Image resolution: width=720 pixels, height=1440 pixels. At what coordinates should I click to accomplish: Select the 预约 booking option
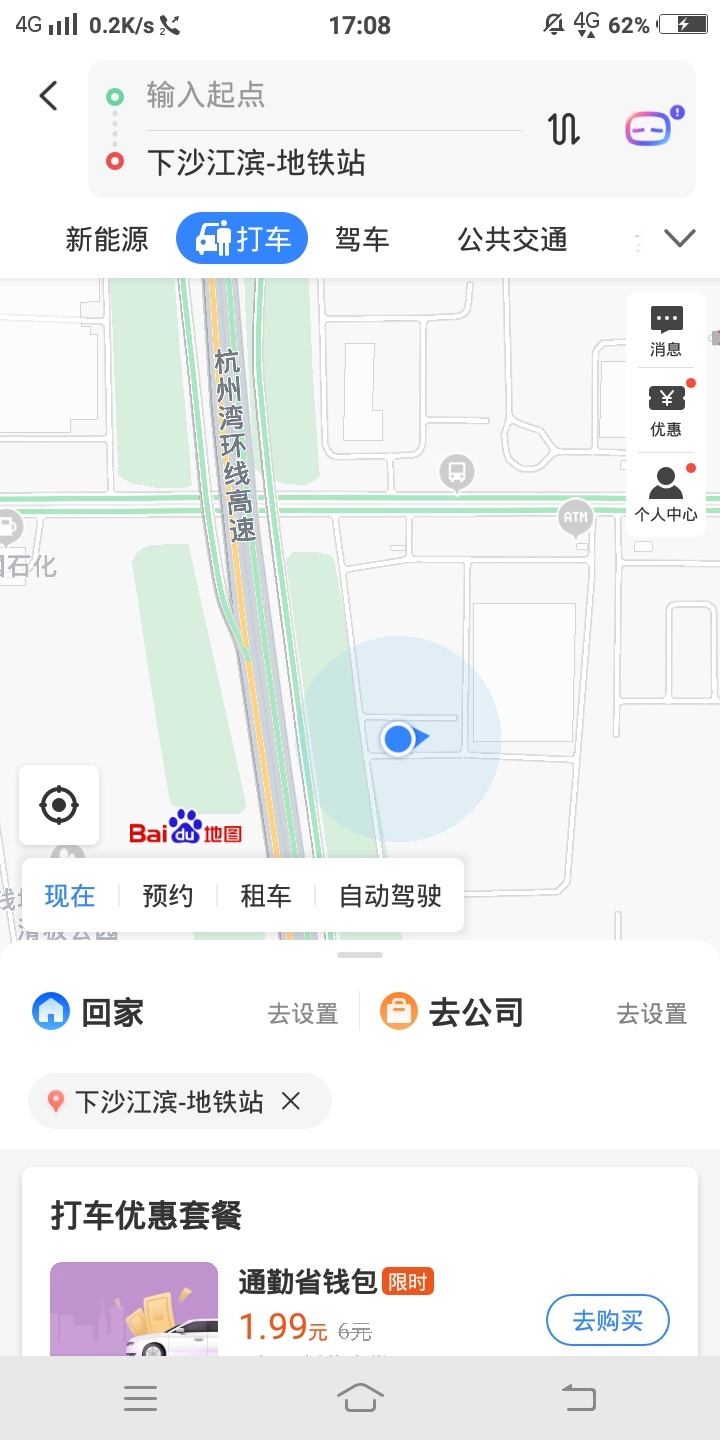(168, 896)
